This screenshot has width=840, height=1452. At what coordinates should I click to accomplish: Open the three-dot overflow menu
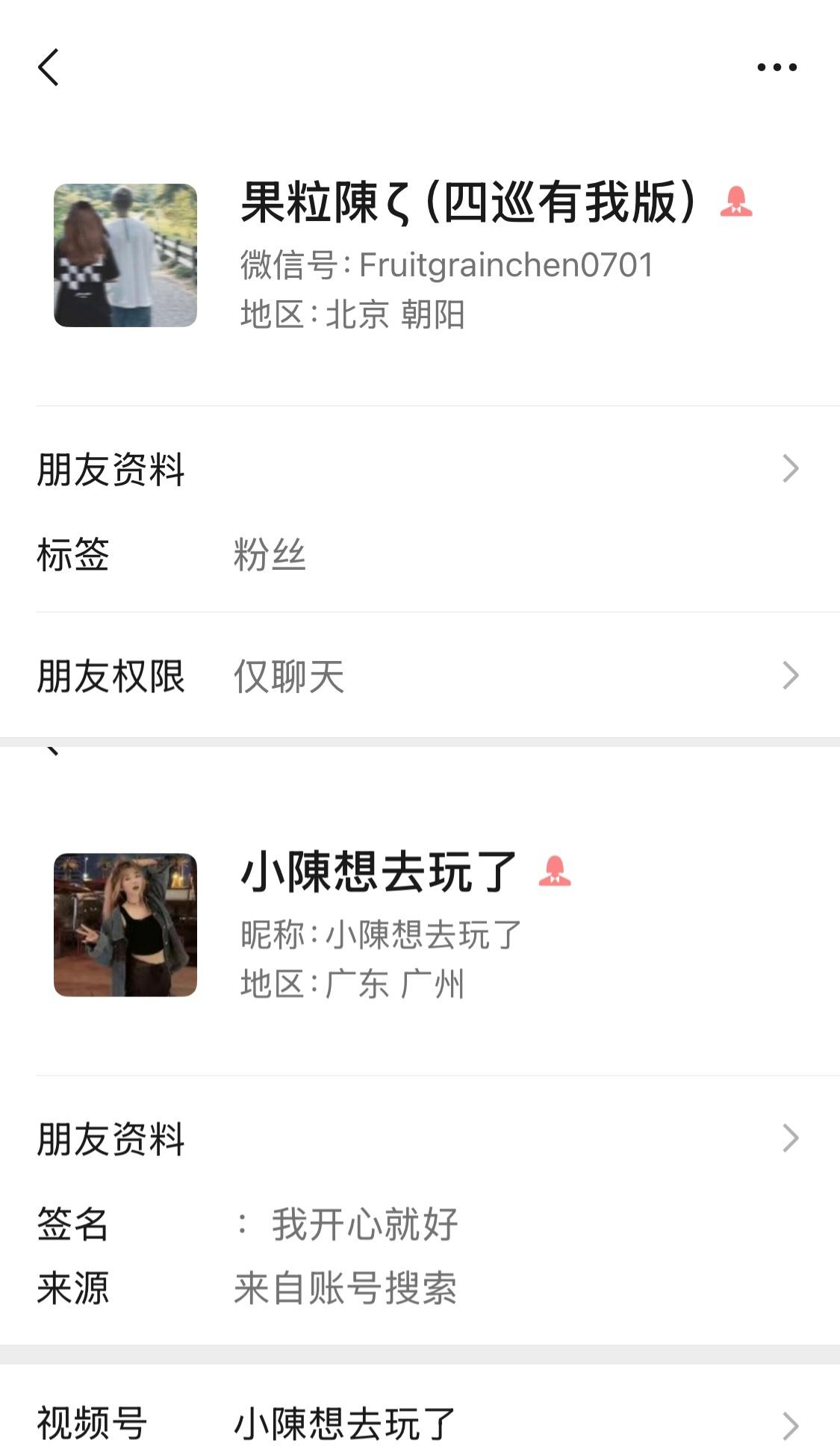(x=777, y=67)
